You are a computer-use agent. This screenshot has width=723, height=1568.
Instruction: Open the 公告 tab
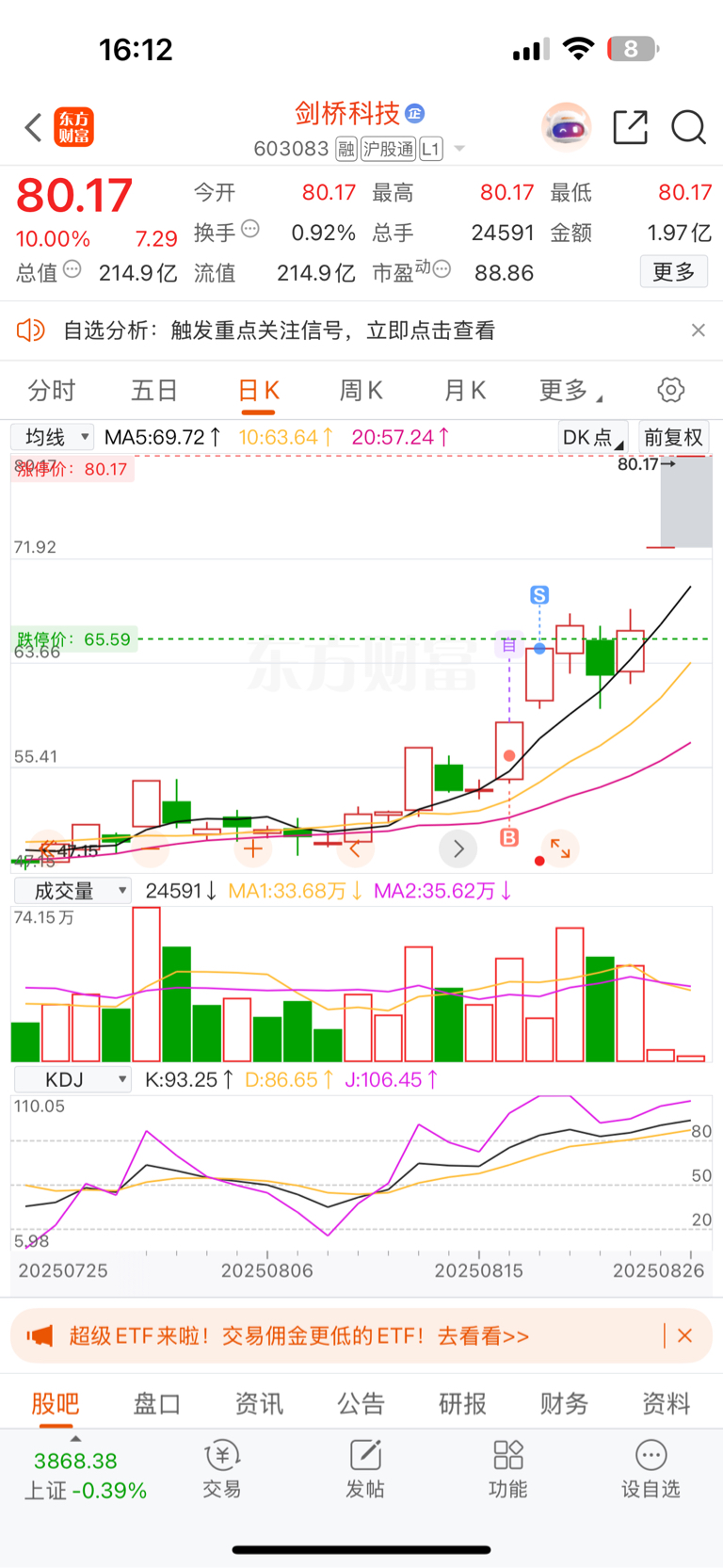[x=361, y=1403]
